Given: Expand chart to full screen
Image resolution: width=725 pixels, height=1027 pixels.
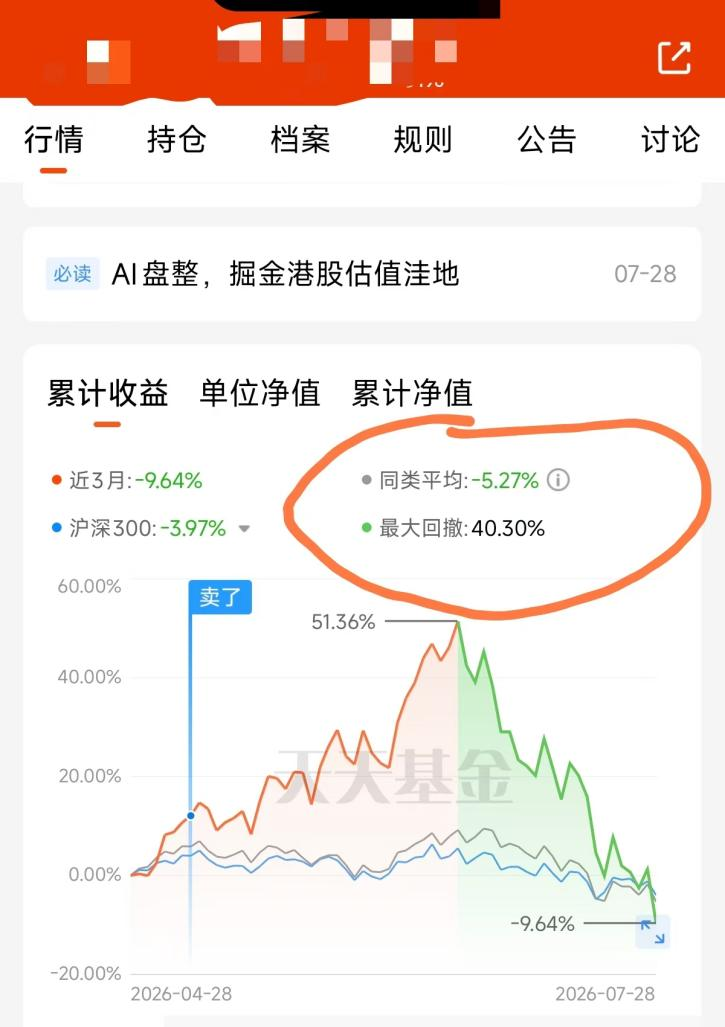Looking at the screenshot, I should [652, 932].
